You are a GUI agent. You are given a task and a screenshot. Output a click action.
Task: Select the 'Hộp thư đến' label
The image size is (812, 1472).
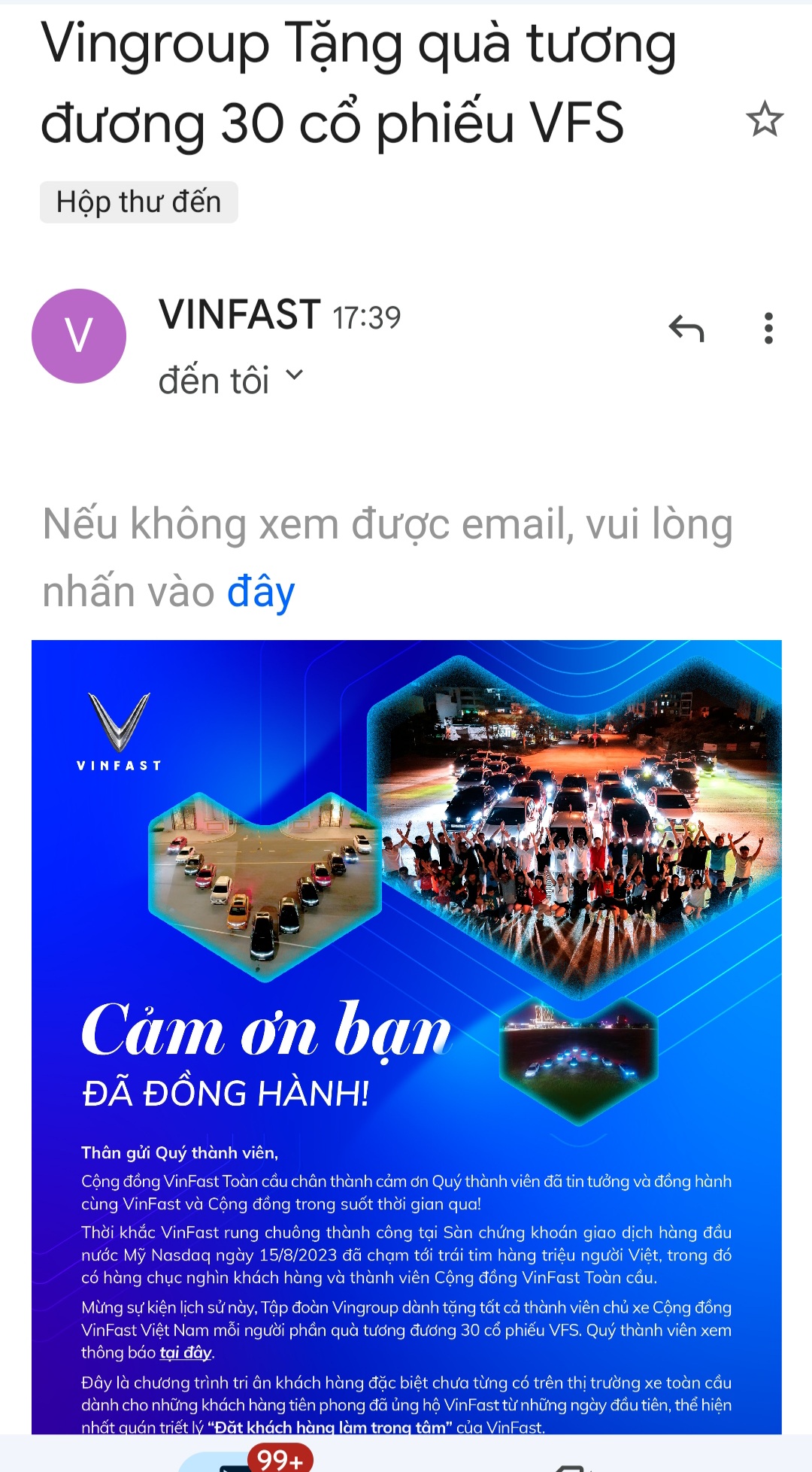(139, 201)
